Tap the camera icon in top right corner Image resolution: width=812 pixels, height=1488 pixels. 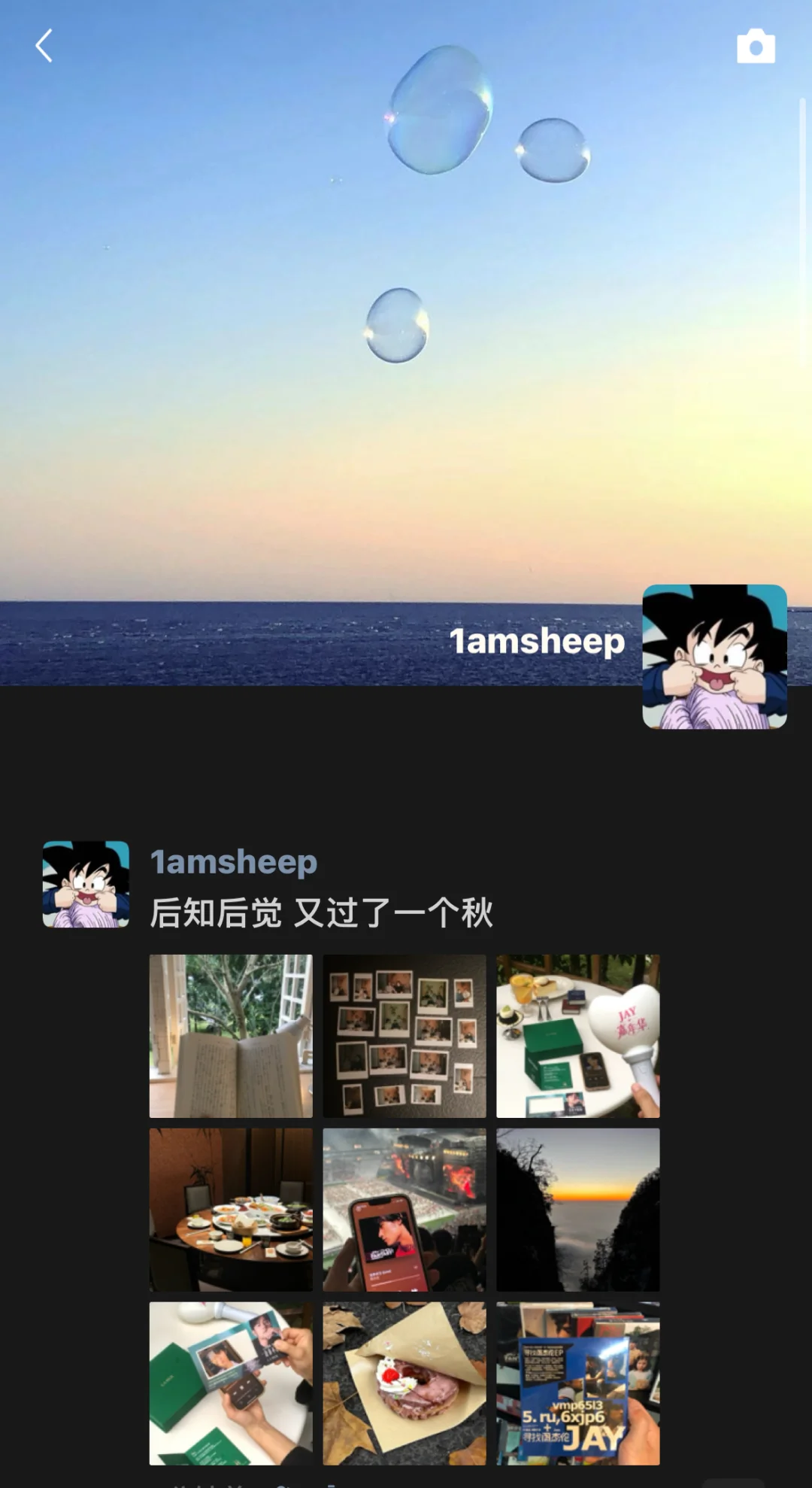[756, 47]
